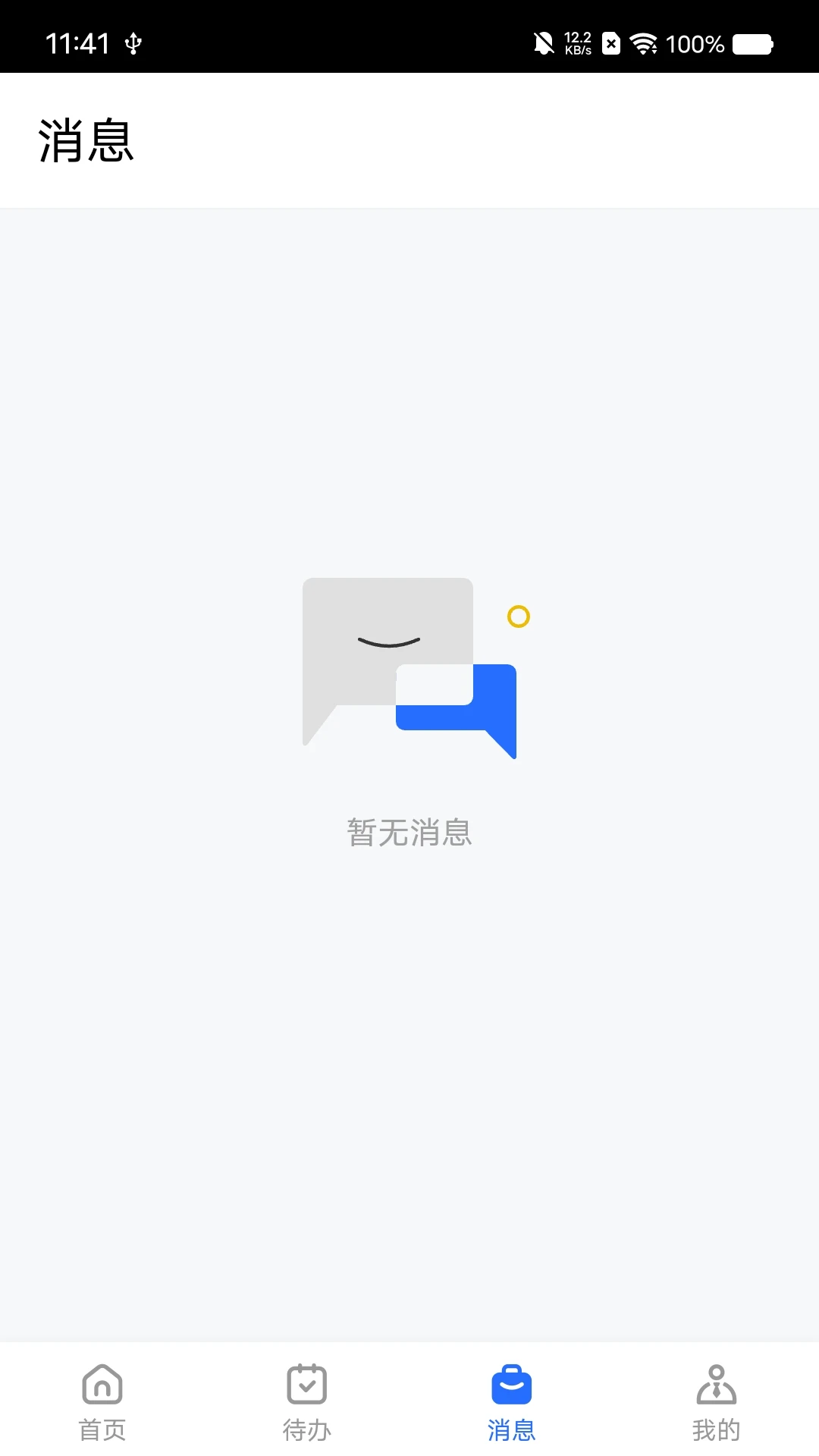The width and height of the screenshot is (819, 1456).
Task: Click the 消息 page title
Action: 86,140
